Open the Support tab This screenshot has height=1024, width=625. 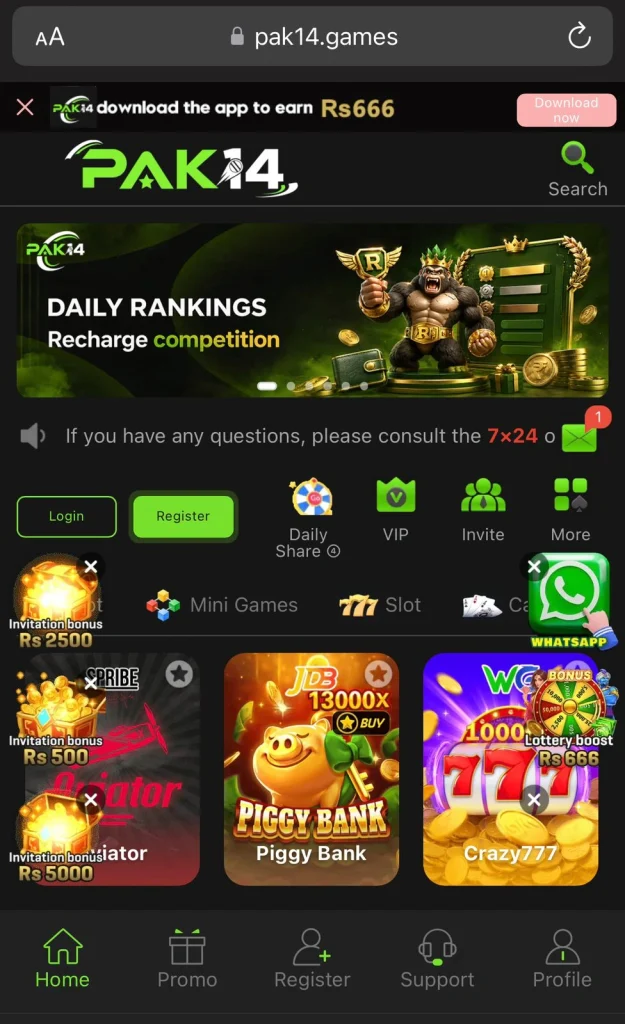(437, 958)
